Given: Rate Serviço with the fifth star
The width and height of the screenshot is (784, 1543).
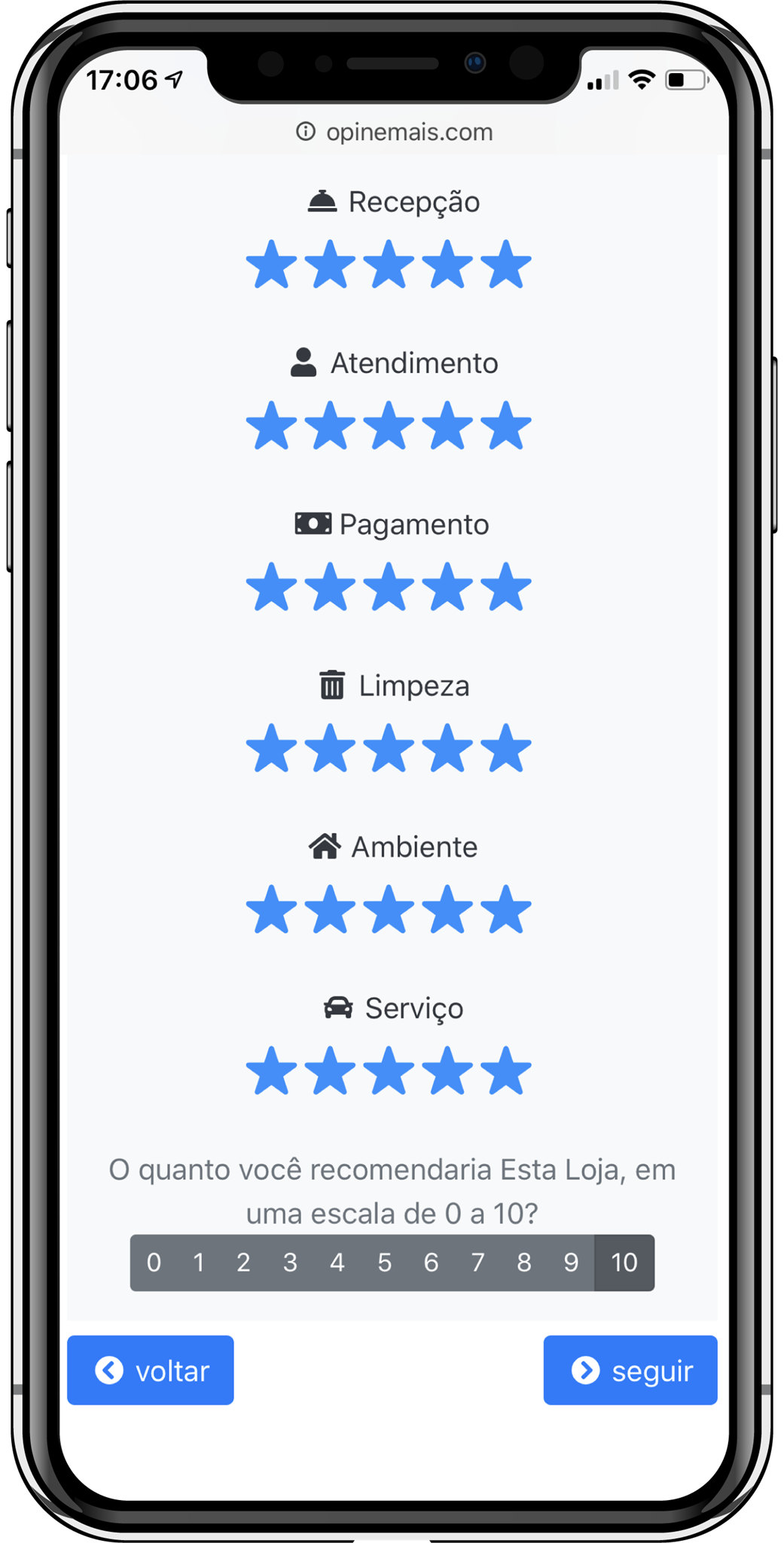Looking at the screenshot, I should point(506,1071).
